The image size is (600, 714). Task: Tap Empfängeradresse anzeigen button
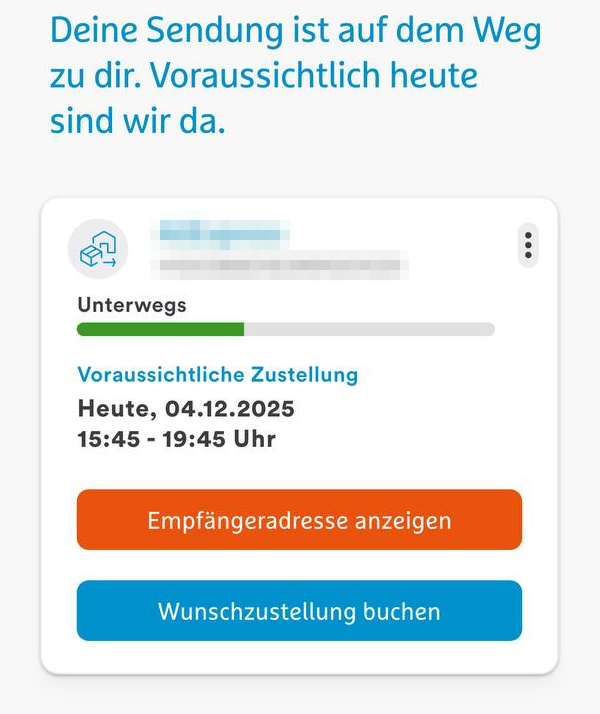pyautogui.click(x=299, y=520)
